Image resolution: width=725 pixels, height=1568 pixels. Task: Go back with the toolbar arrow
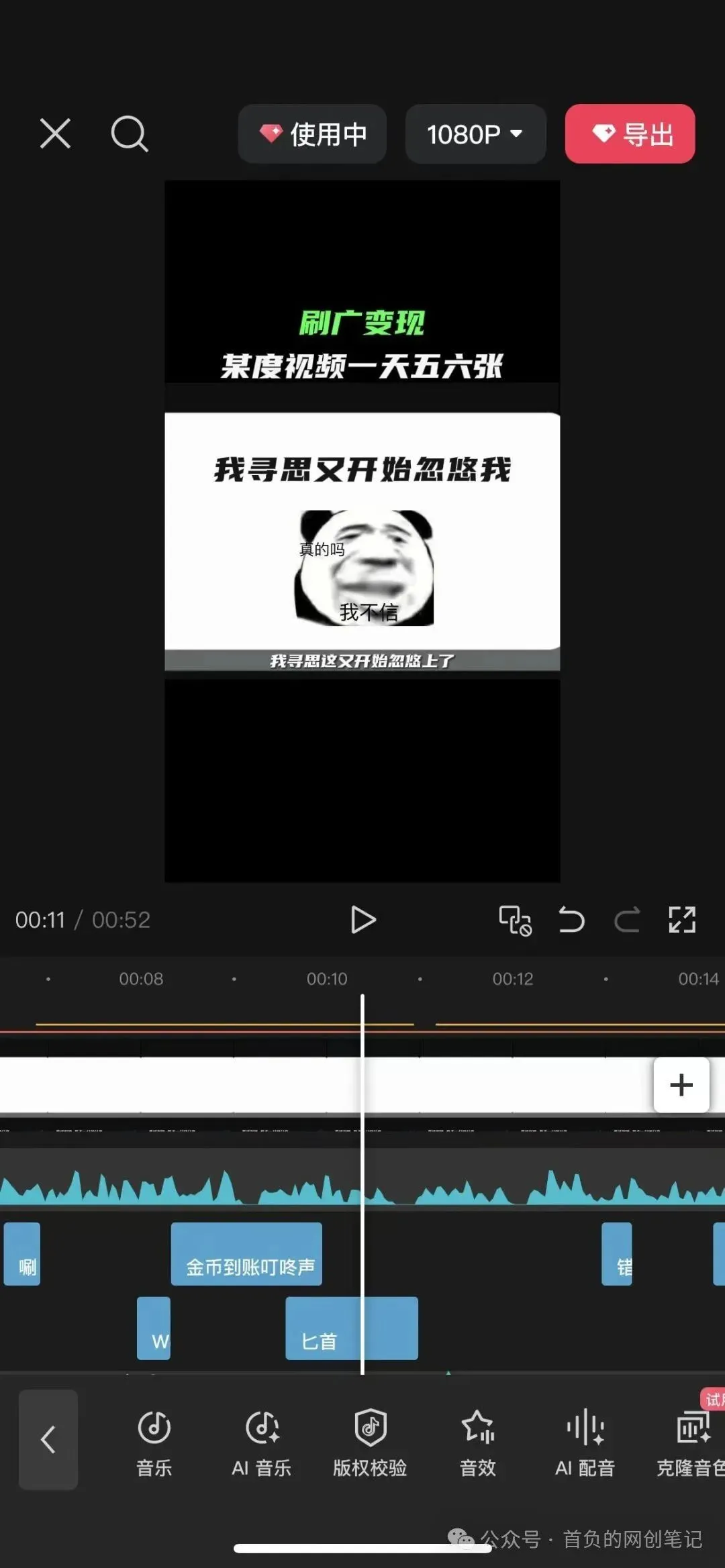[x=48, y=1440]
